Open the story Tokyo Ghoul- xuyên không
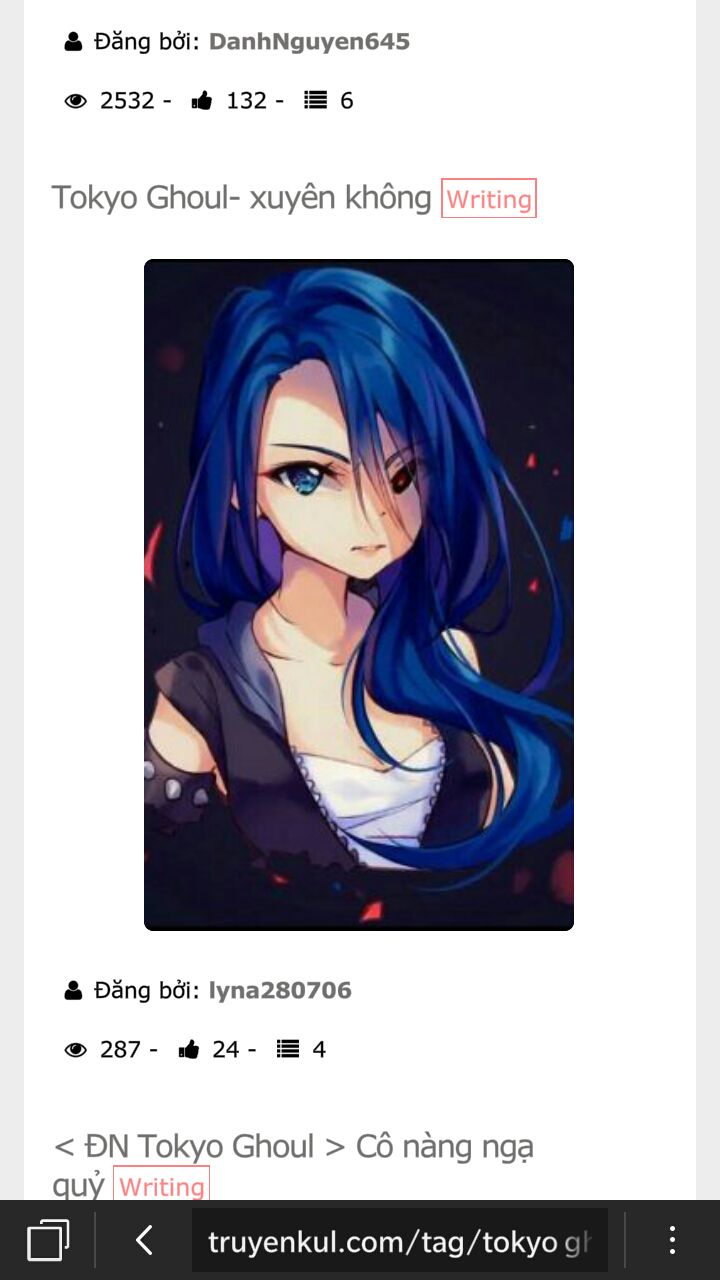 point(241,198)
